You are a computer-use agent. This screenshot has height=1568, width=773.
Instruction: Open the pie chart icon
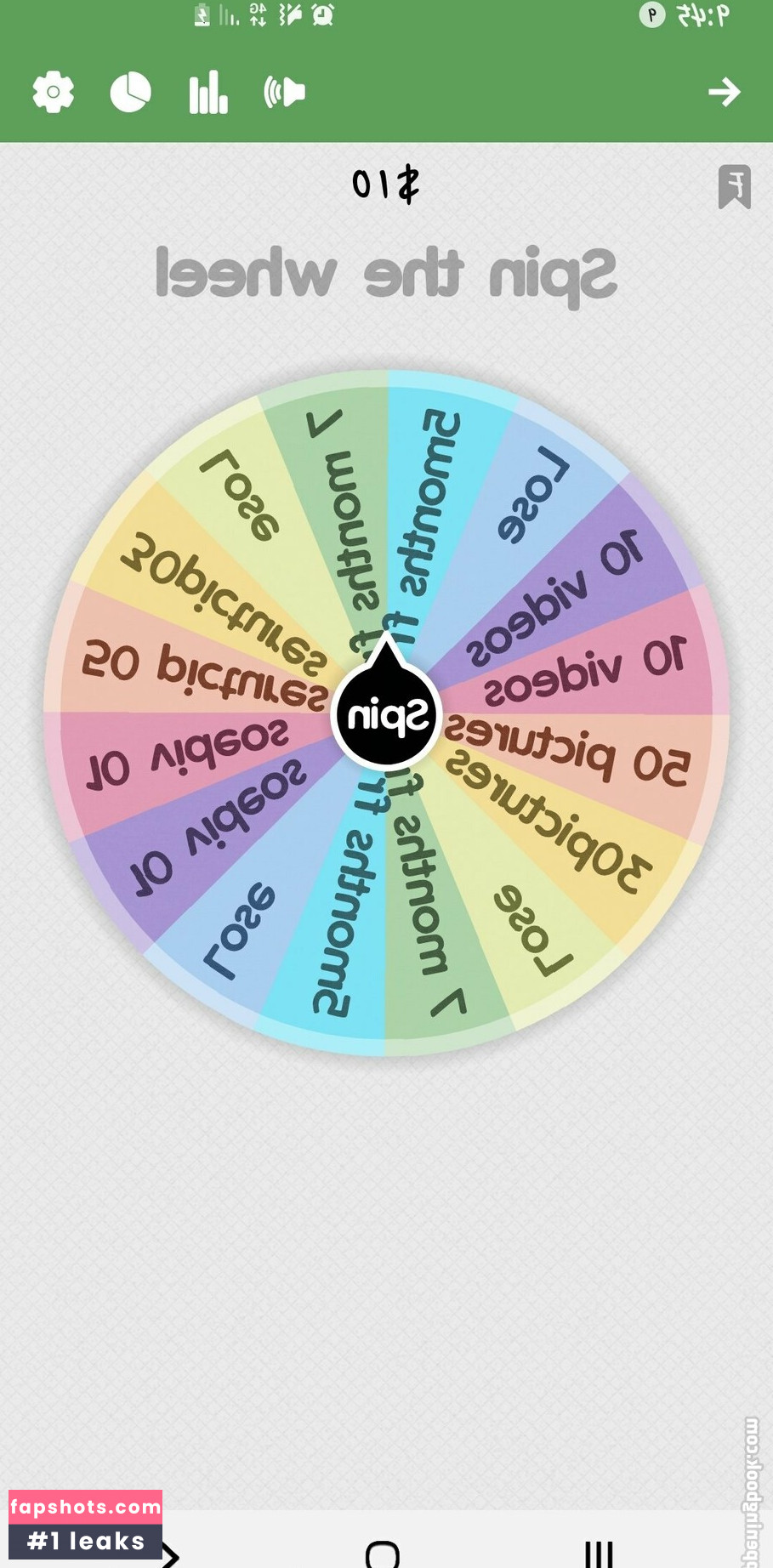coord(131,92)
